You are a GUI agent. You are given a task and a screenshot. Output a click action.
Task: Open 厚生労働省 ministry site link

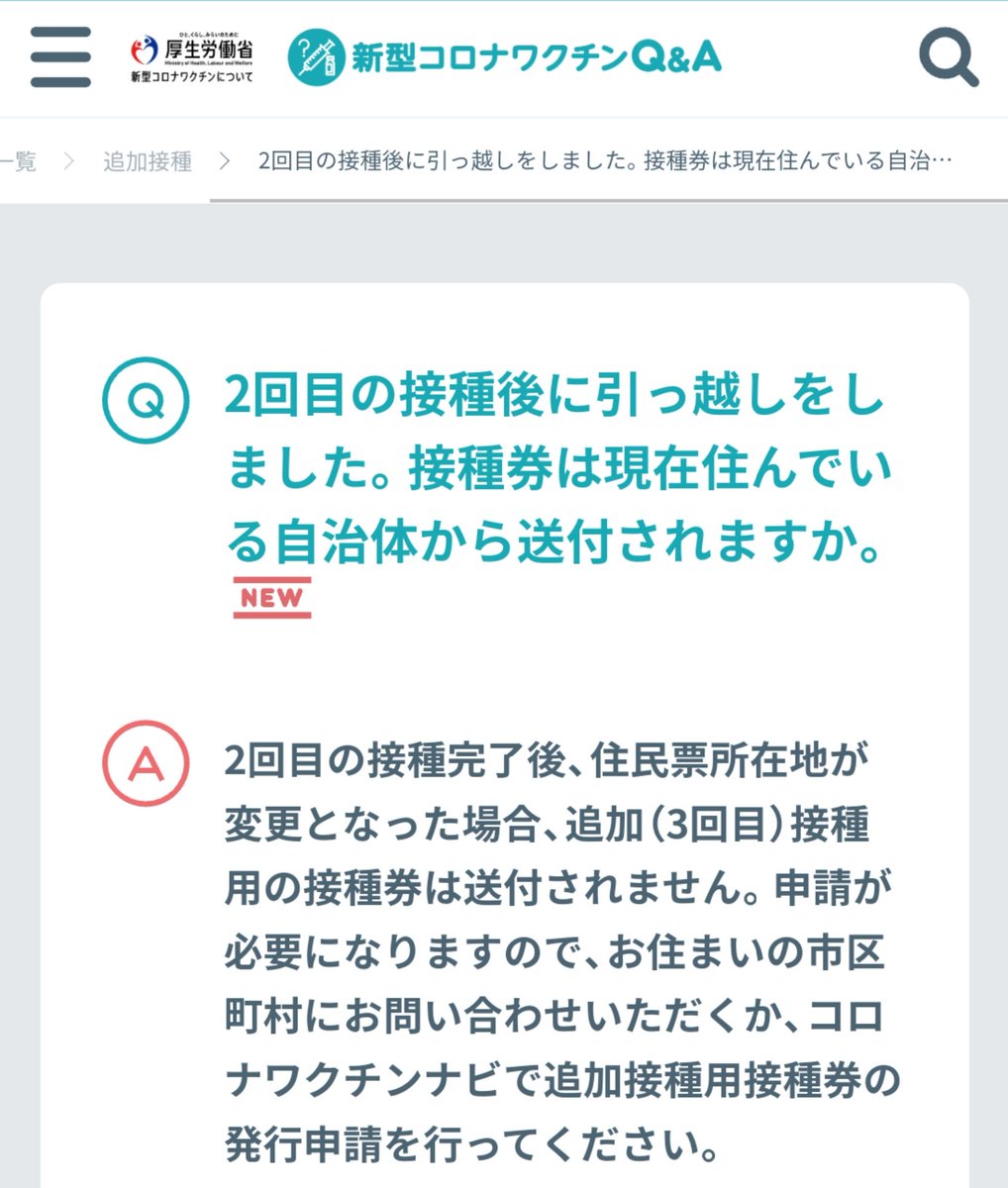pos(192,57)
